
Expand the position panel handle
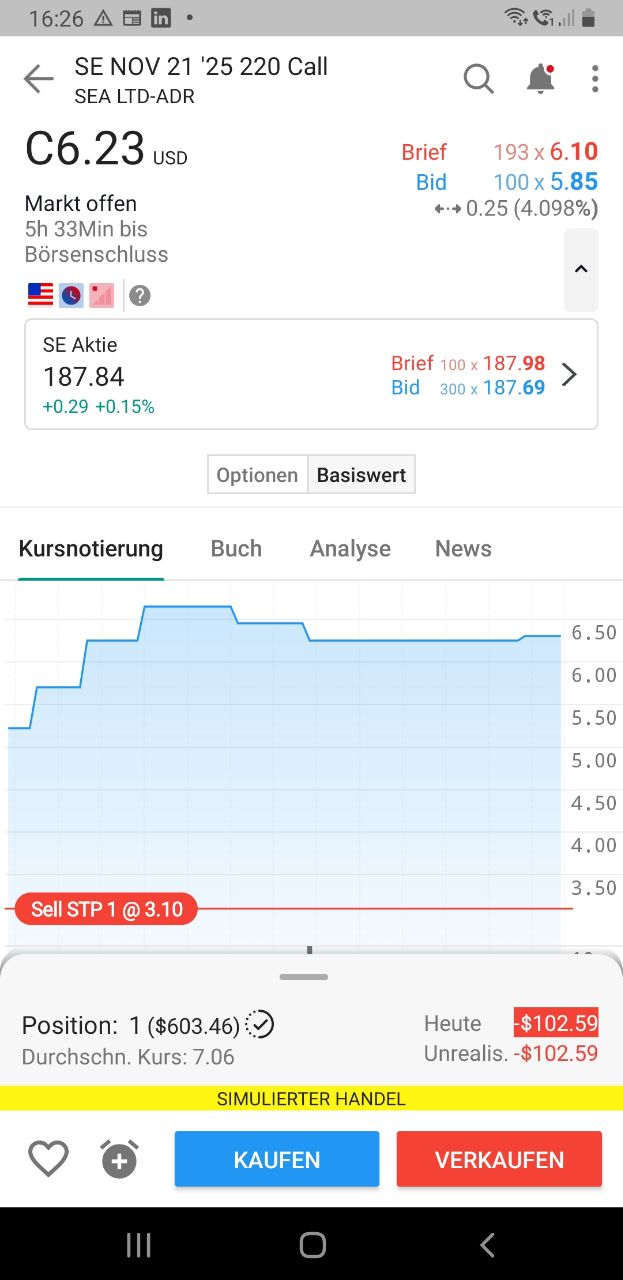[304, 976]
